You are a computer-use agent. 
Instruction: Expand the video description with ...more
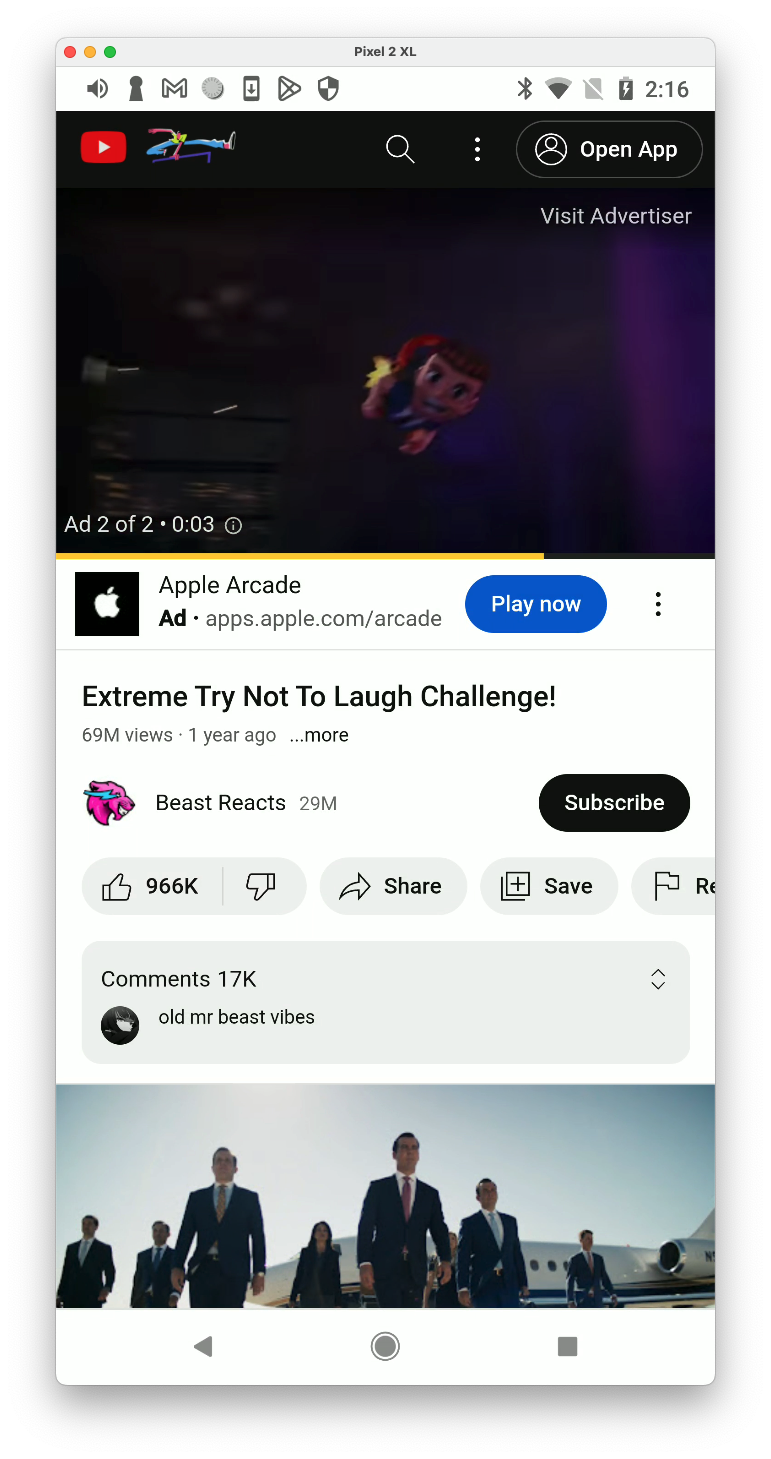319,735
